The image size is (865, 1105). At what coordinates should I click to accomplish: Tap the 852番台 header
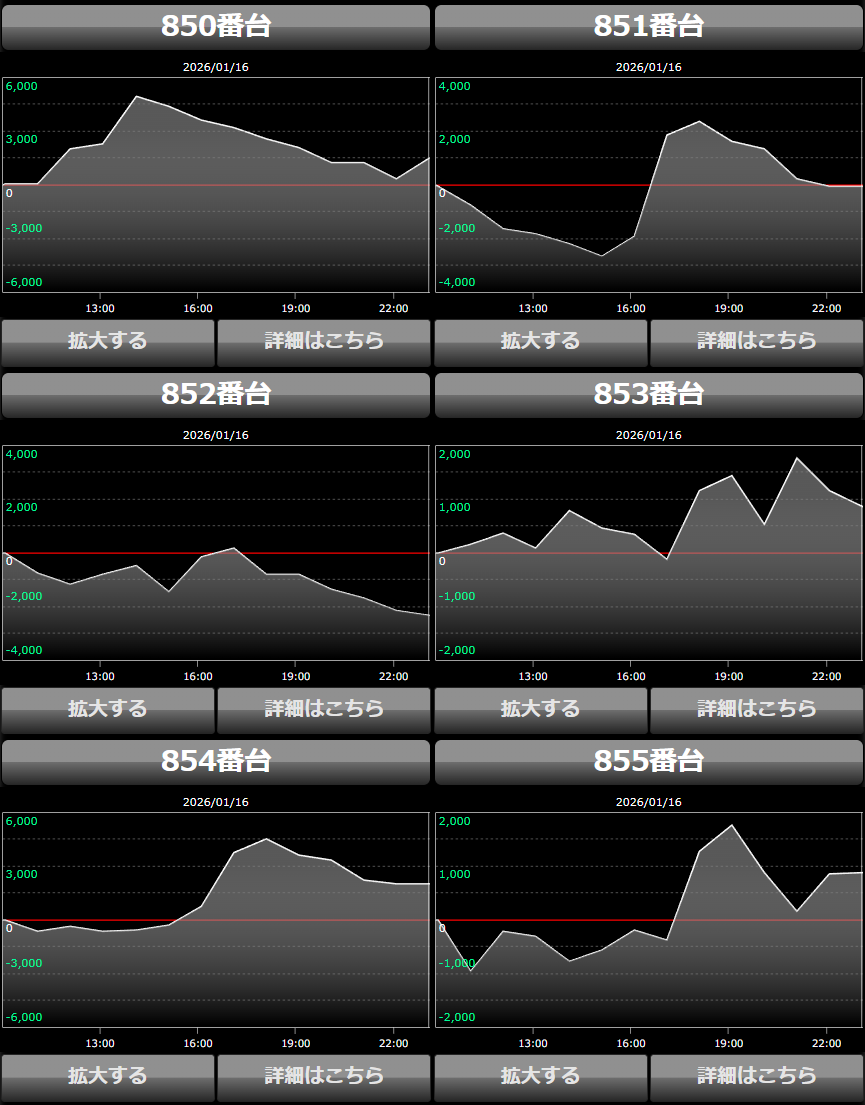216,395
